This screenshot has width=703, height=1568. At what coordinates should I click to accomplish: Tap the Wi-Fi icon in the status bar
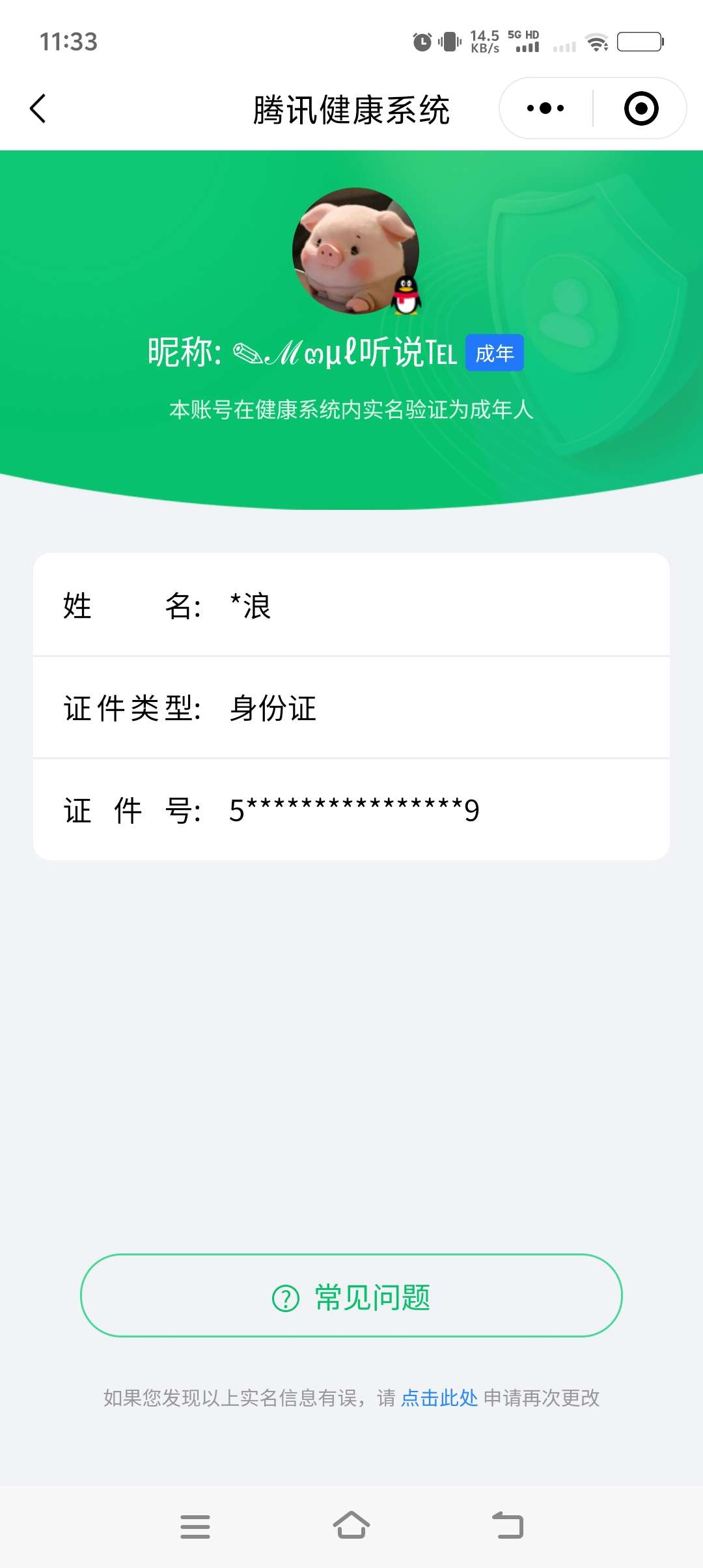coord(598,42)
